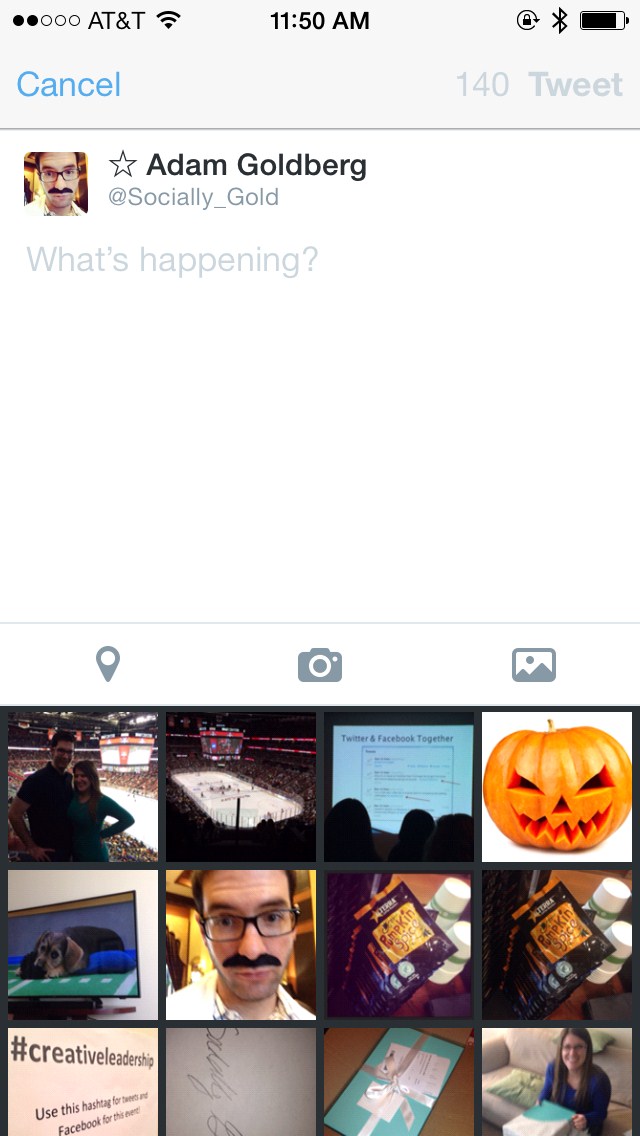
Task: Choose the Twitter & Facebook Together slide photo
Action: point(399,787)
